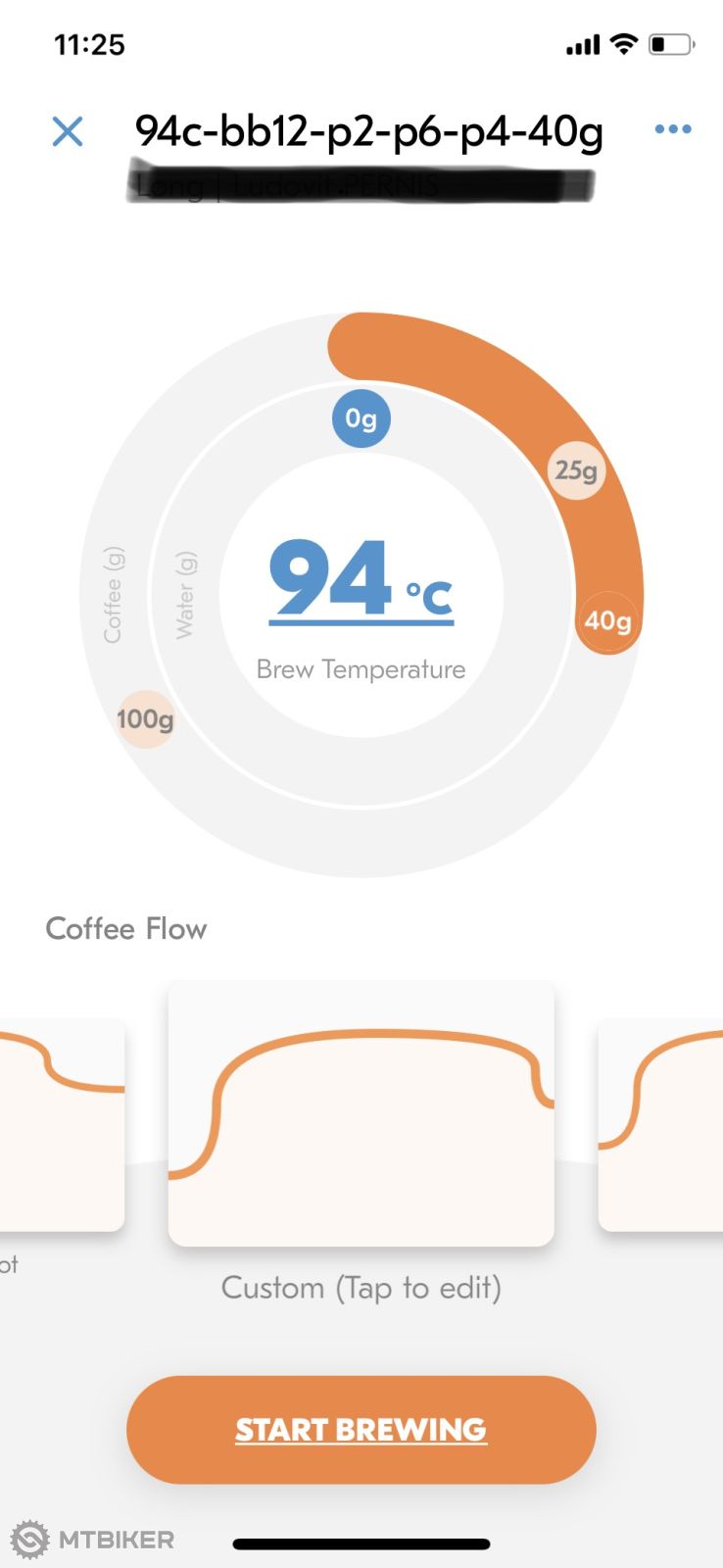Start brewing with this profile
Screen dimensions: 723x1568
(361, 1429)
